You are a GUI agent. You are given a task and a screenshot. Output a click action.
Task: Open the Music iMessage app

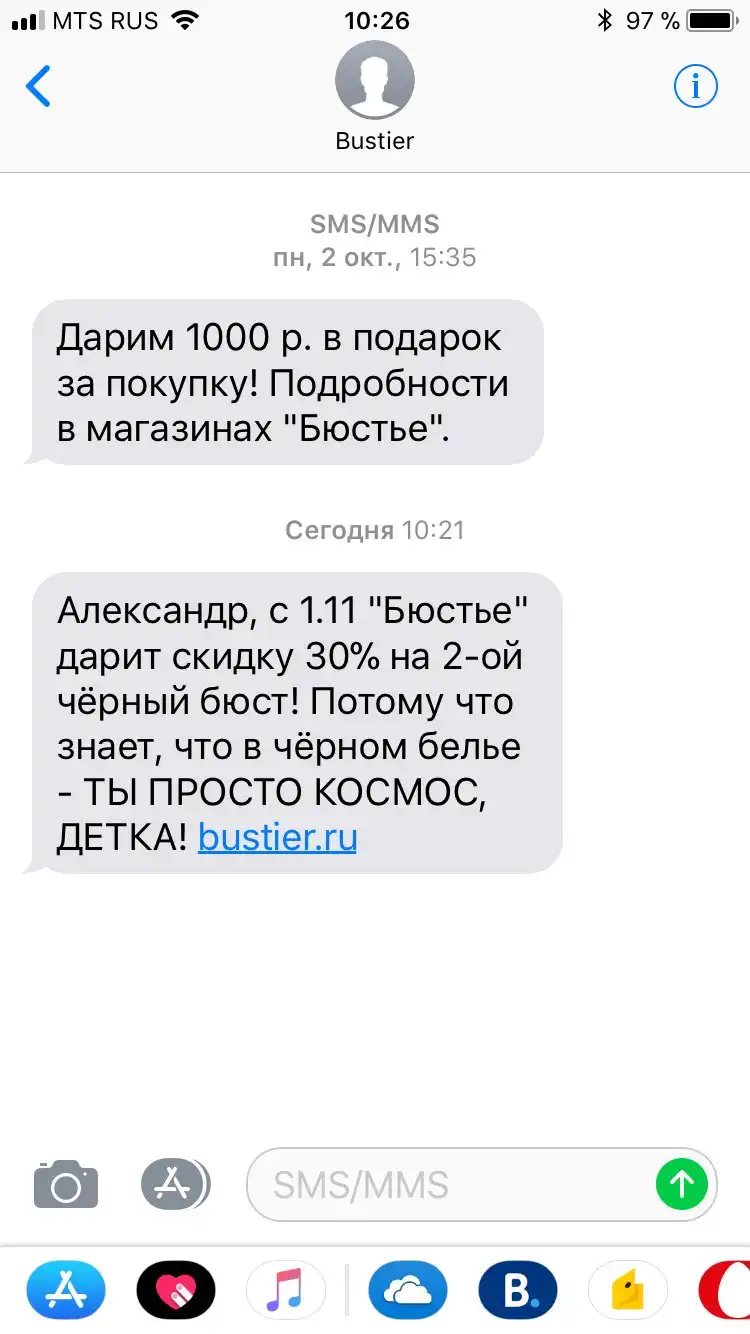[286, 1290]
